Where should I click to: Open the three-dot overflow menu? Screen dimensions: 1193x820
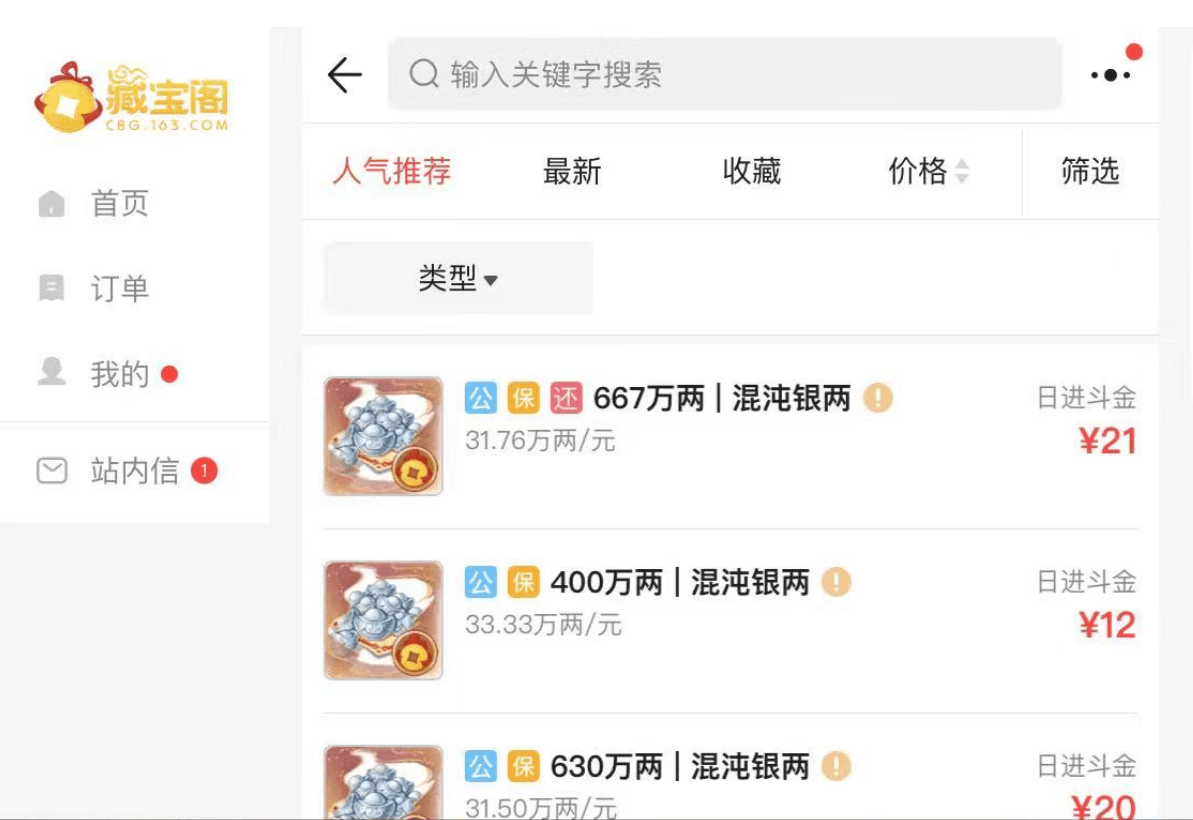(x=1111, y=75)
